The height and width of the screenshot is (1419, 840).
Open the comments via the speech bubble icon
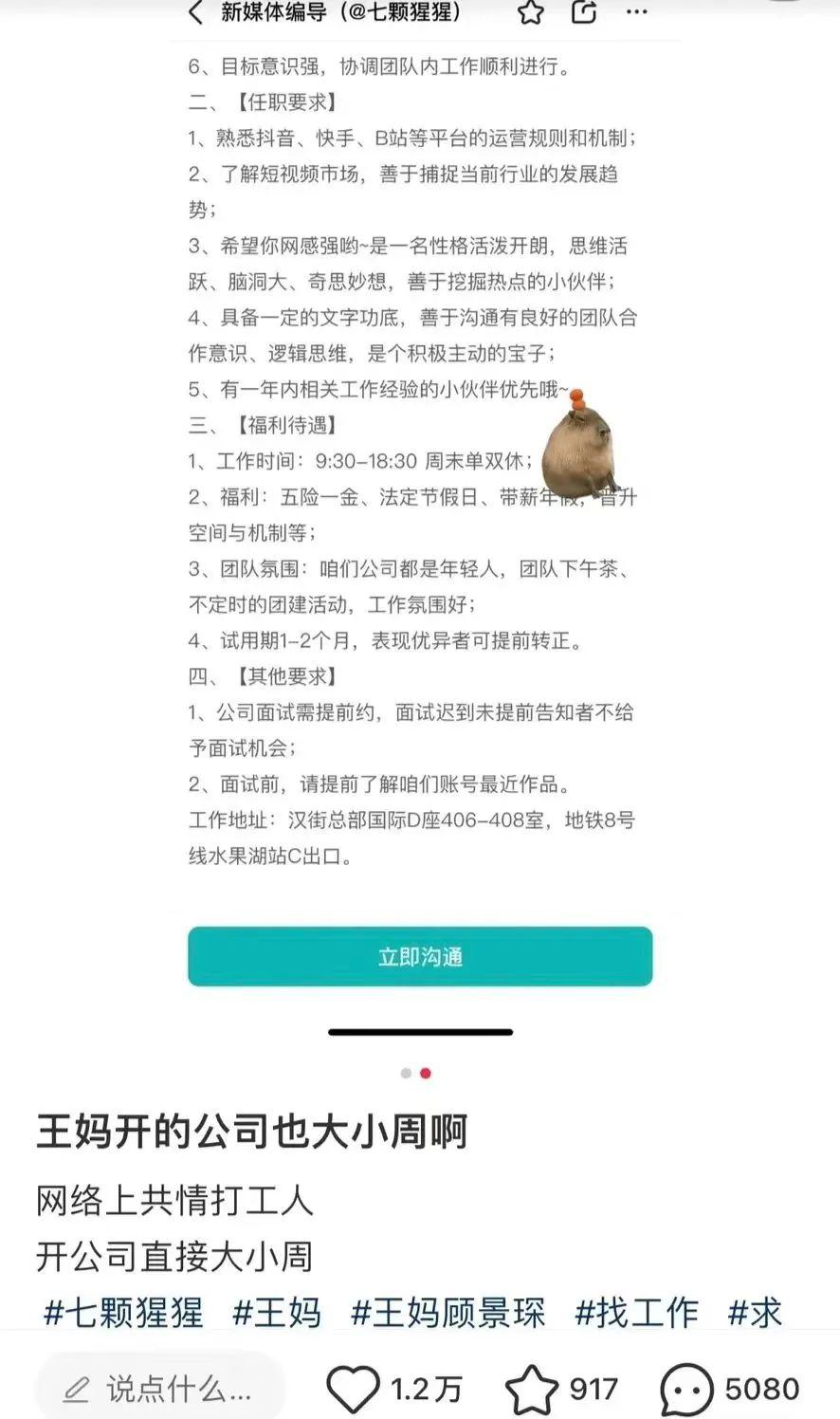tap(686, 1390)
